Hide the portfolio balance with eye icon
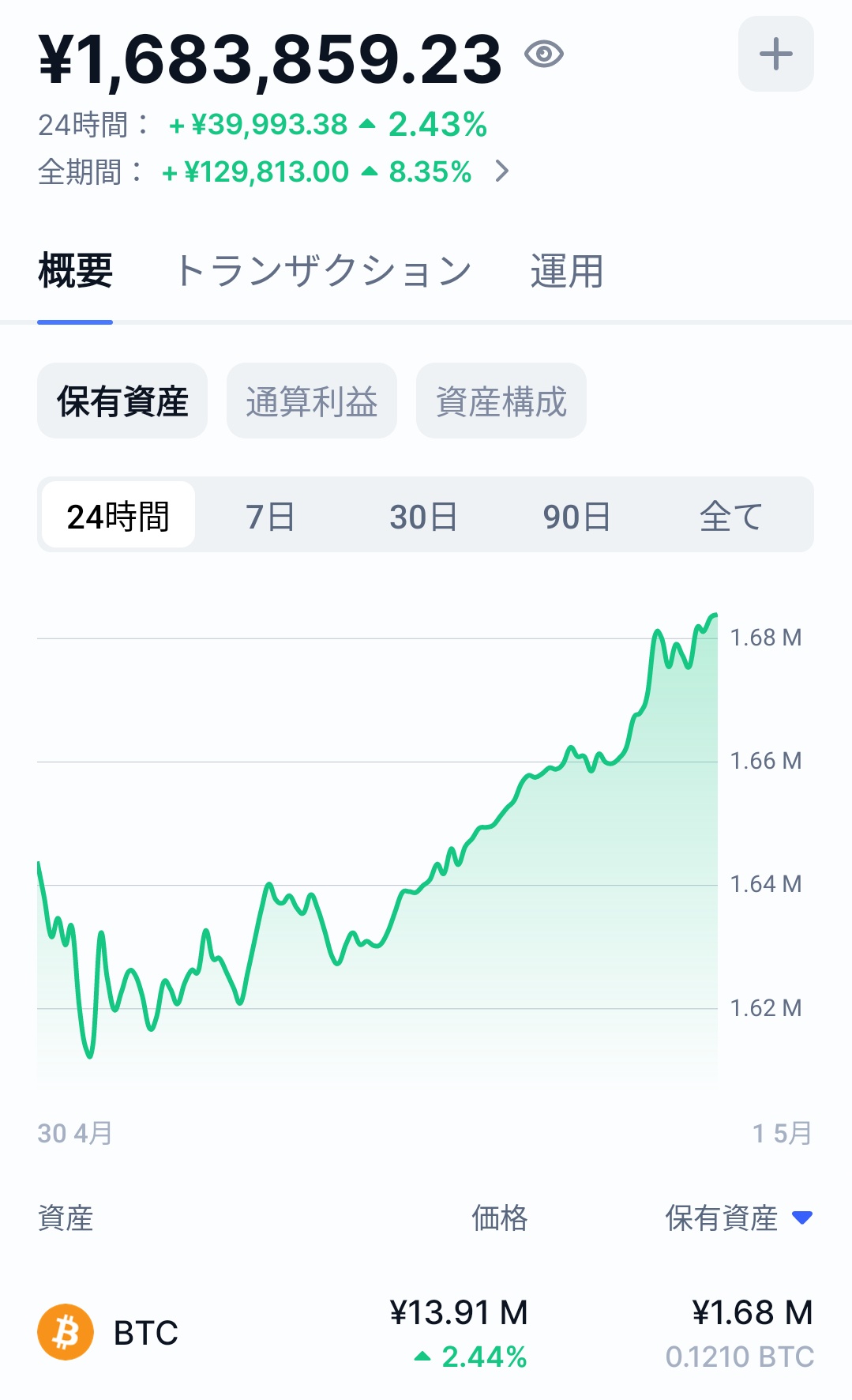852x1400 pixels. [544, 55]
